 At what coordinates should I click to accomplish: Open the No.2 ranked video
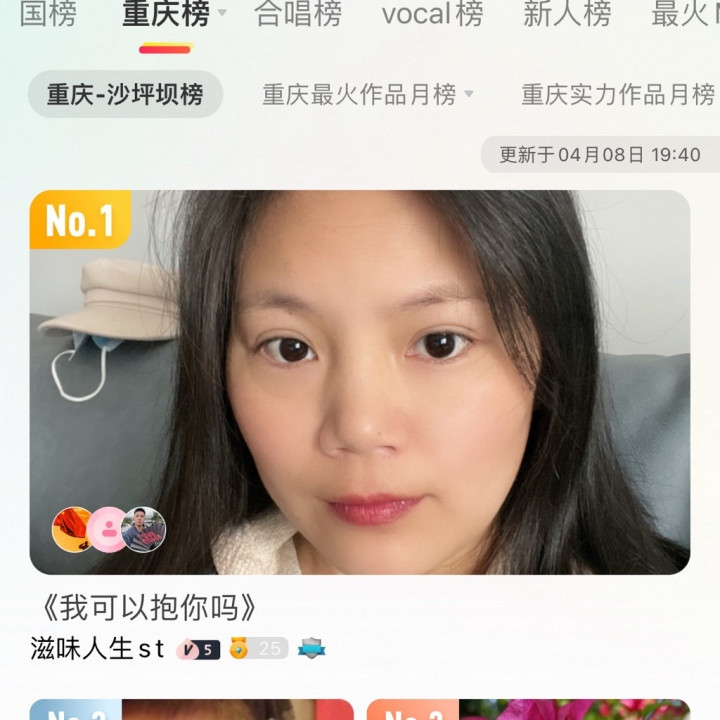[x=191, y=709]
